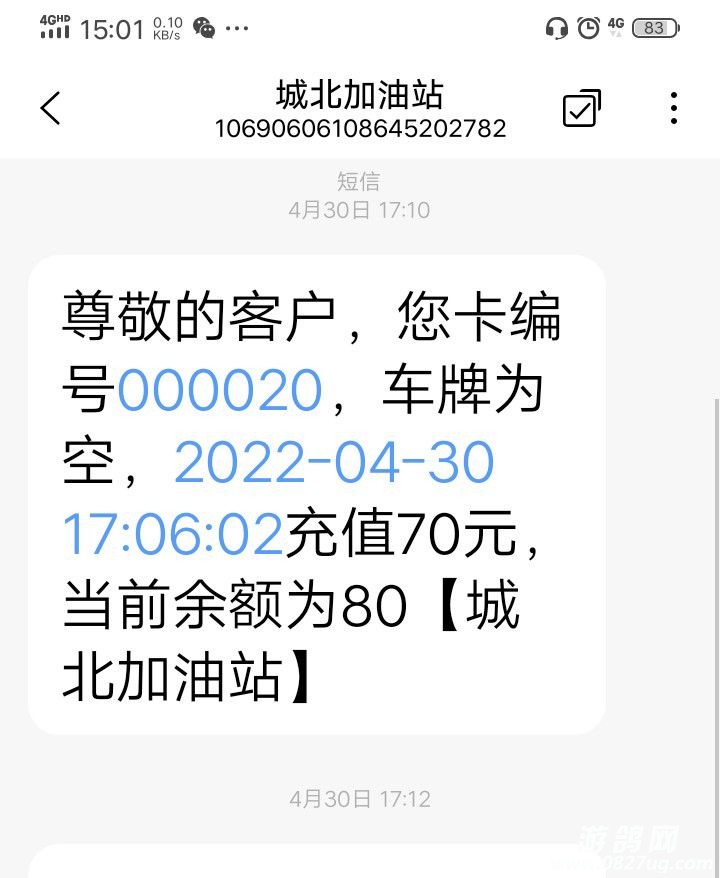The height and width of the screenshot is (878, 720).
Task: Go back to the message list
Action: coord(50,108)
